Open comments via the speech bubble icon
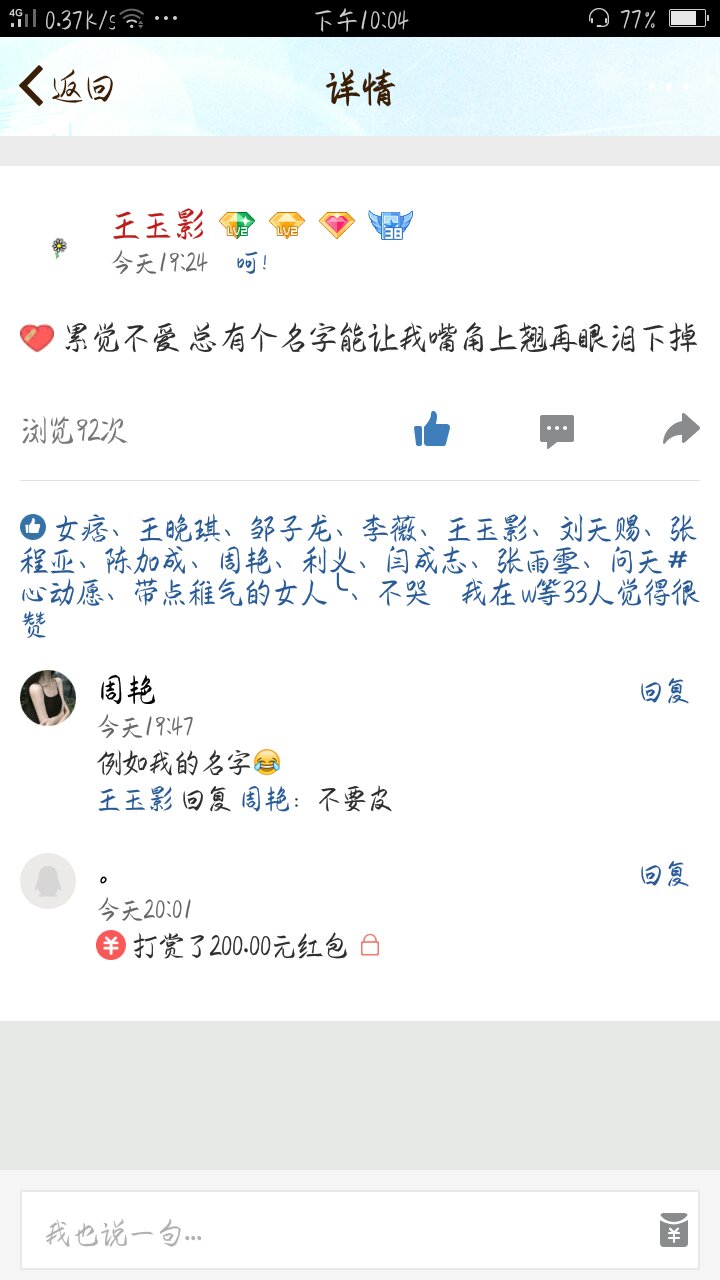 click(556, 429)
